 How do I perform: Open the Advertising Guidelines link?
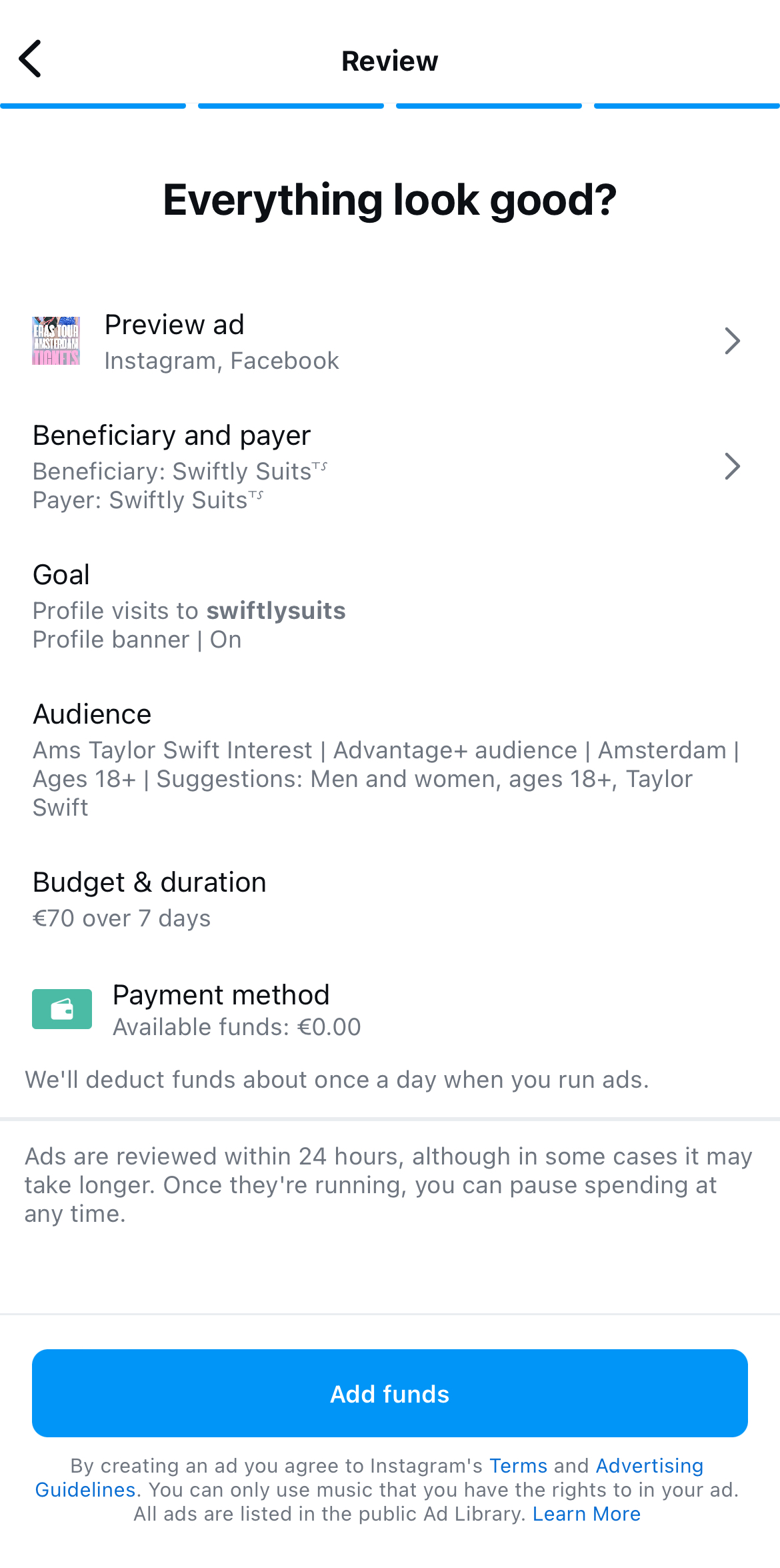pos(648,1465)
